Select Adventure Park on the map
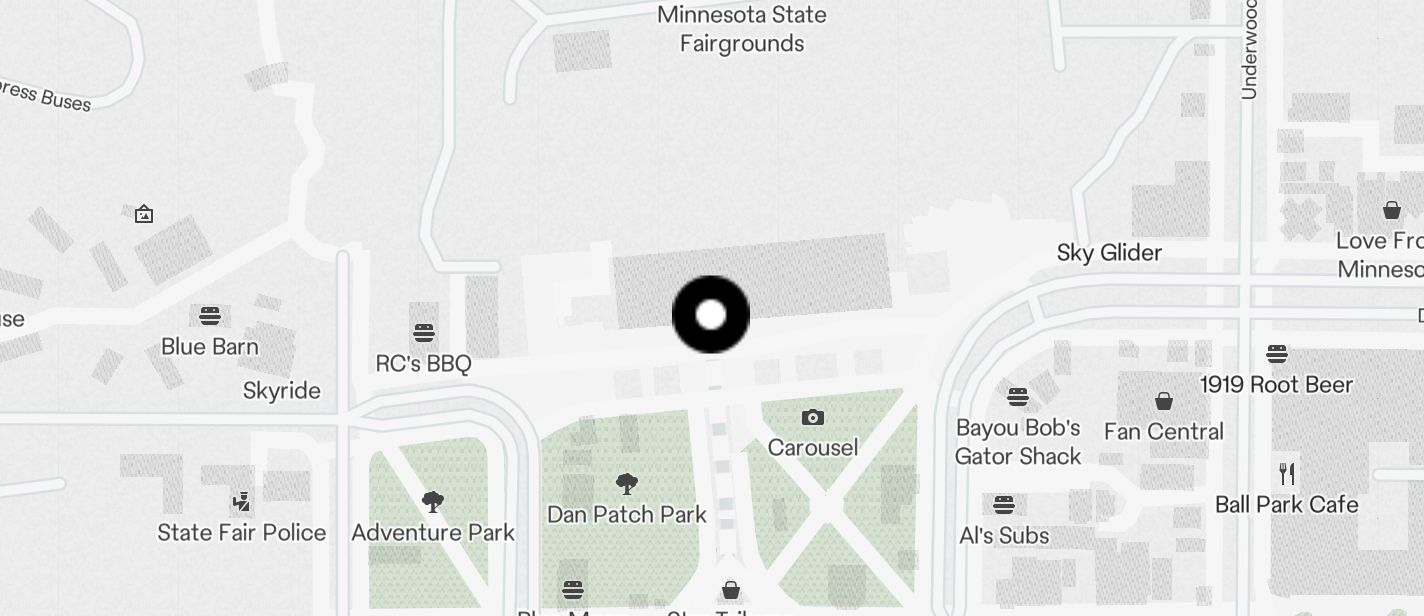The width and height of the screenshot is (1424, 616). click(x=433, y=502)
